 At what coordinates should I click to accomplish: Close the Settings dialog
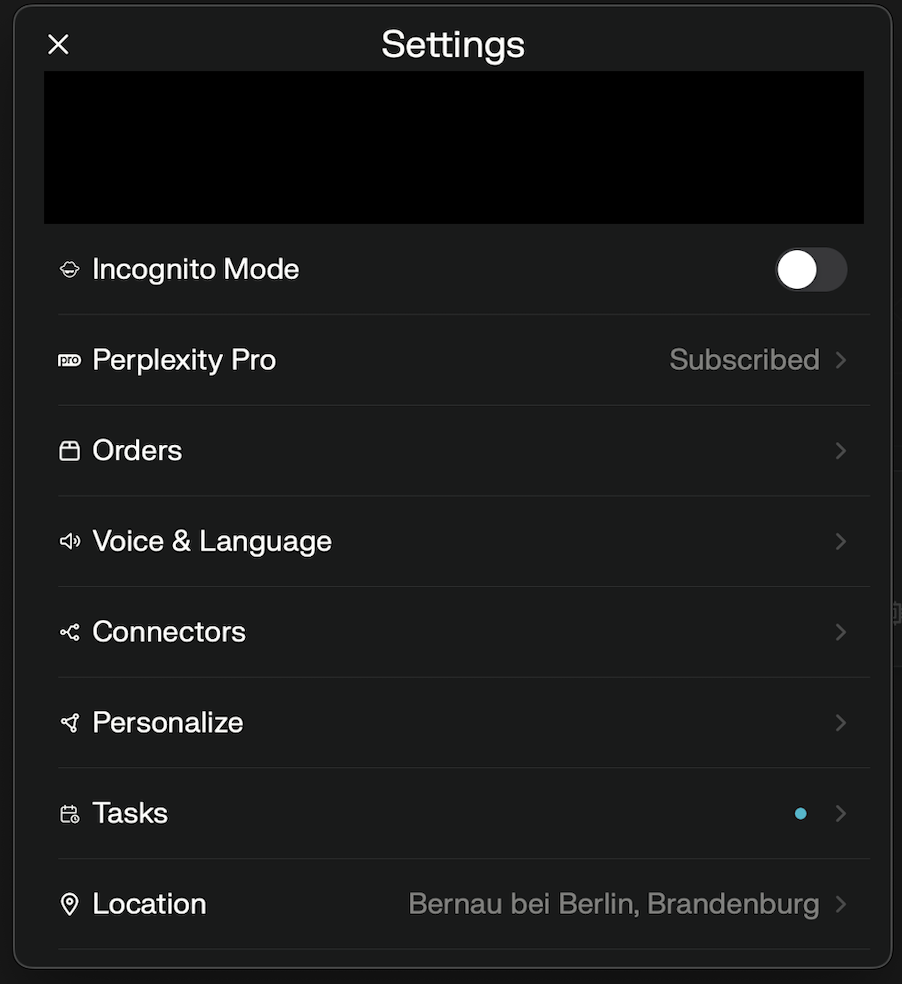[x=57, y=44]
